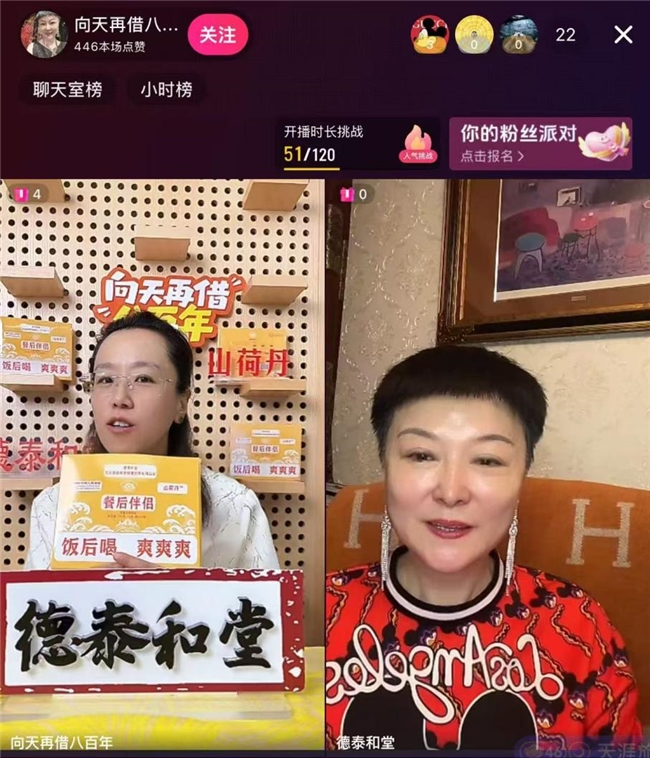Sign up for 你的粉丝派对
Screen dimensions: 650x758
(540, 144)
